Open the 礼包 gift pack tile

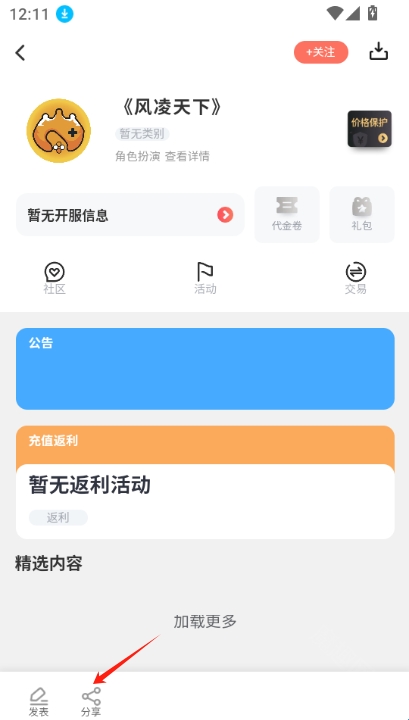point(362,214)
